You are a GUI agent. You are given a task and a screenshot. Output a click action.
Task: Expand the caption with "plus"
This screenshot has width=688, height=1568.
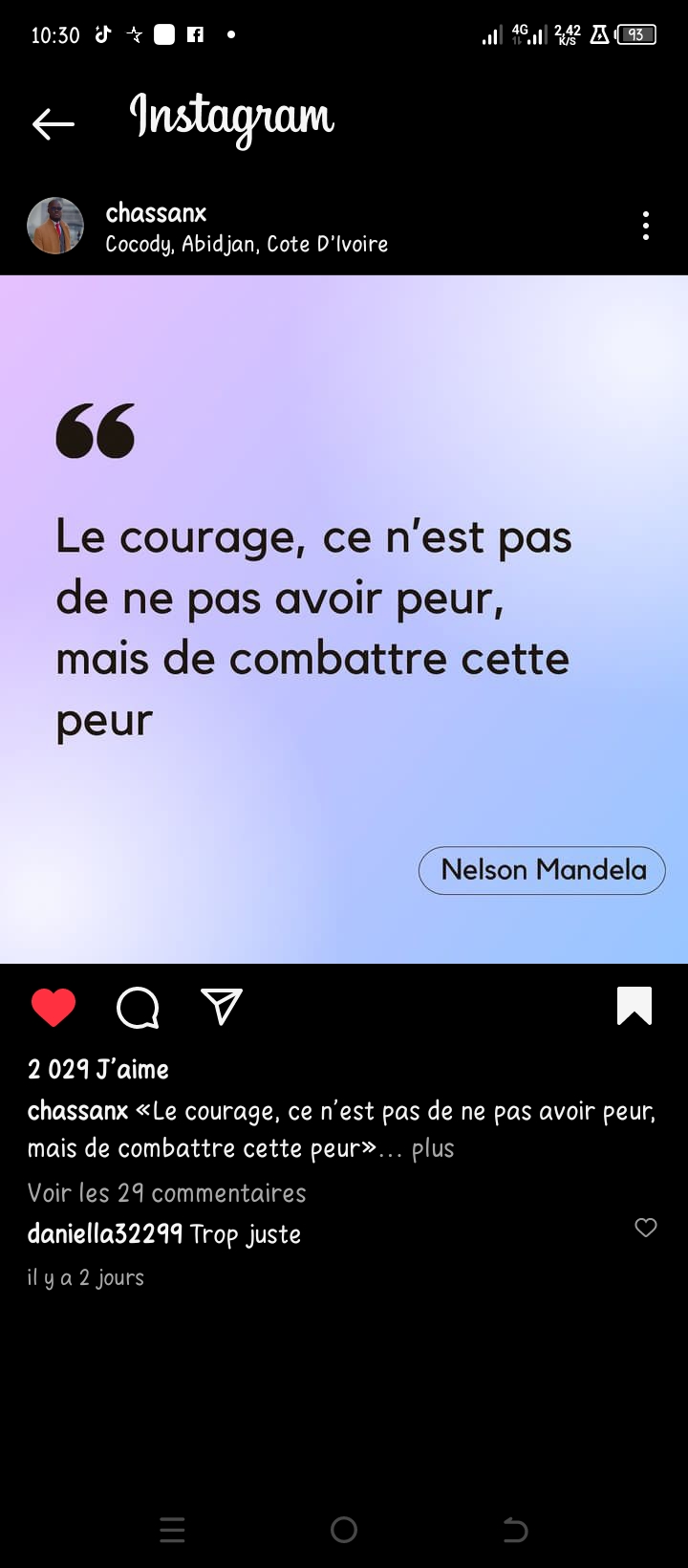(433, 1148)
